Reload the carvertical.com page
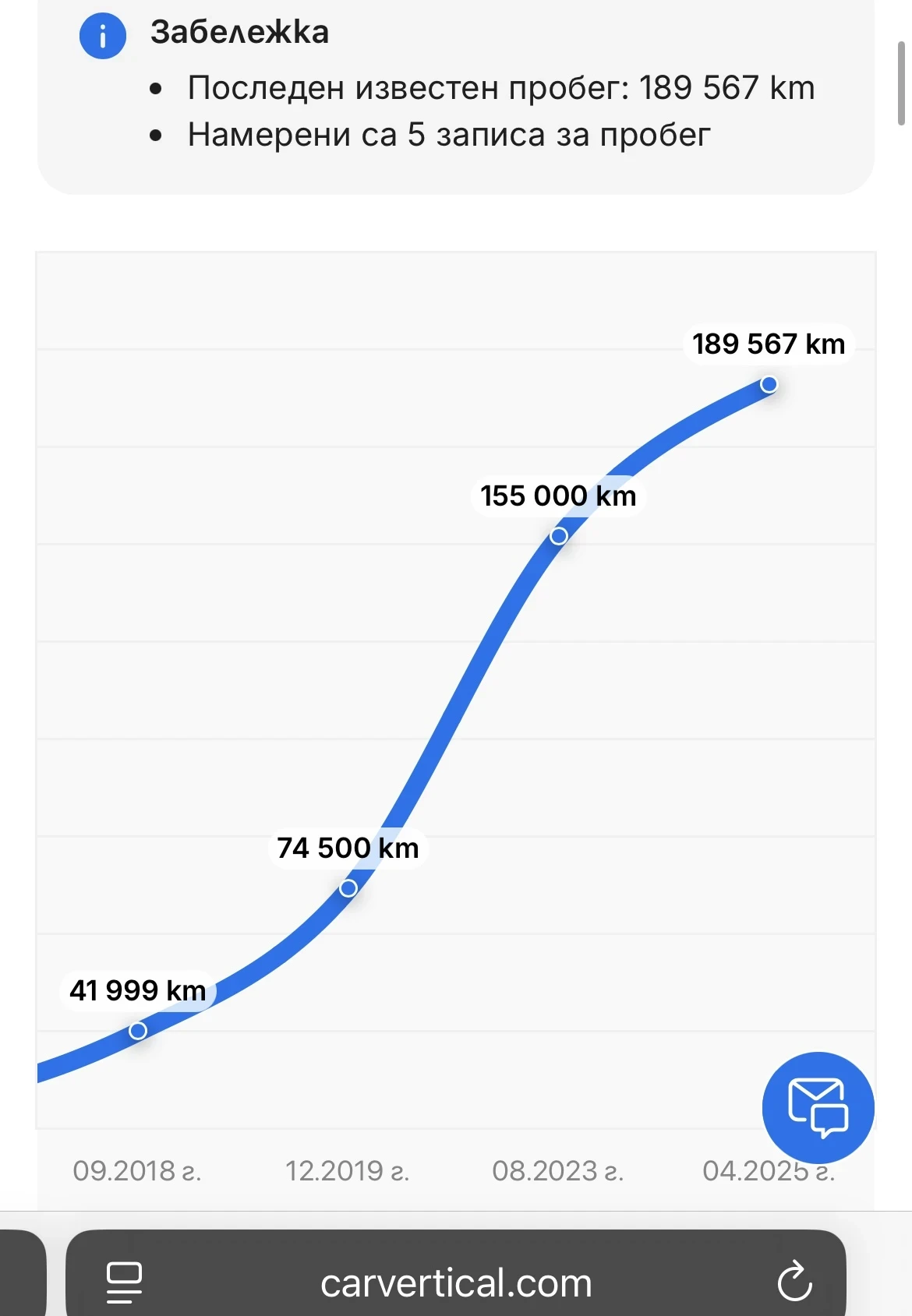Image resolution: width=912 pixels, height=1316 pixels. [794, 1282]
